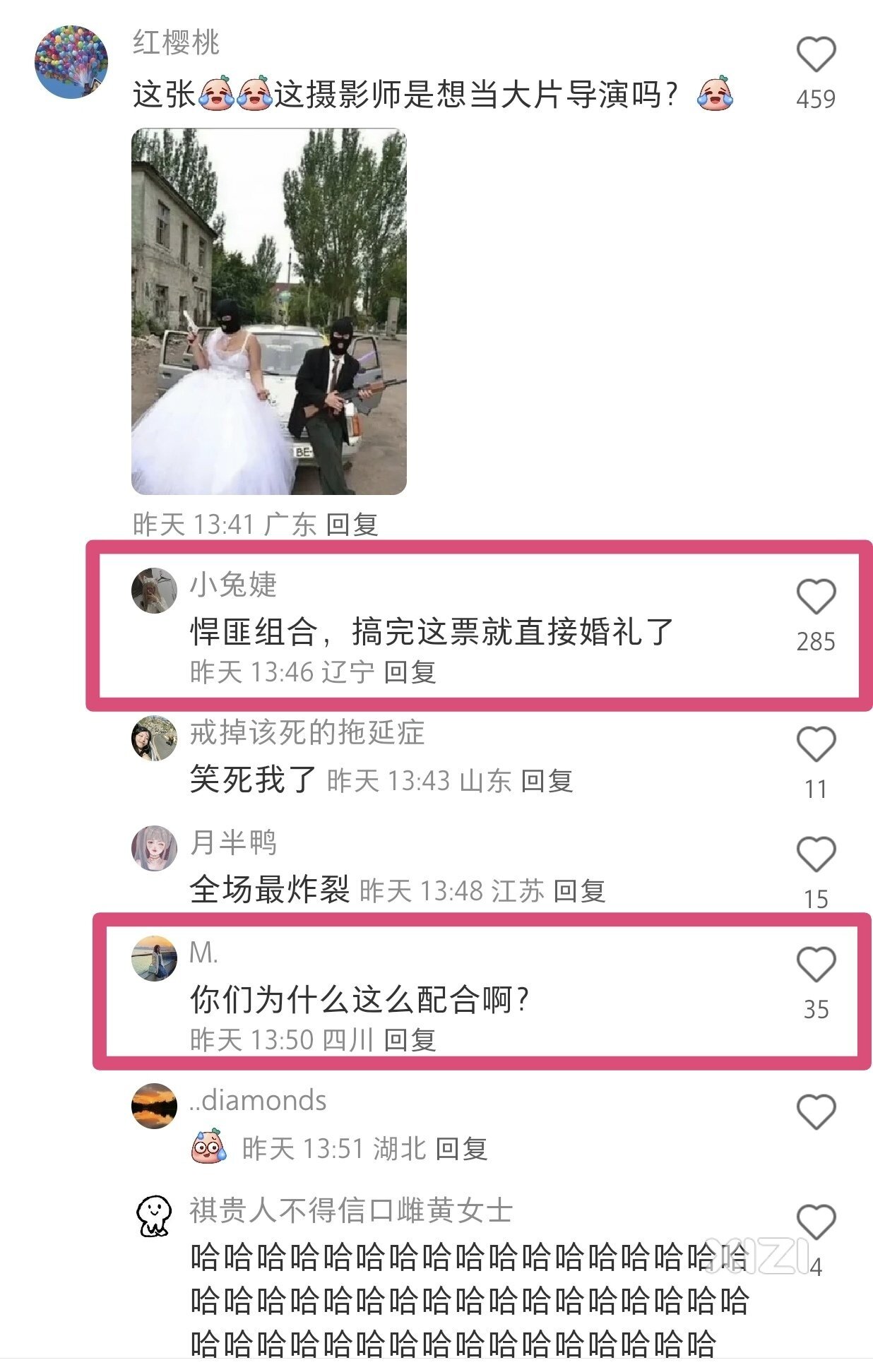Open 小兔婕's profile avatar
This screenshot has height=1372, width=873.
point(154,590)
